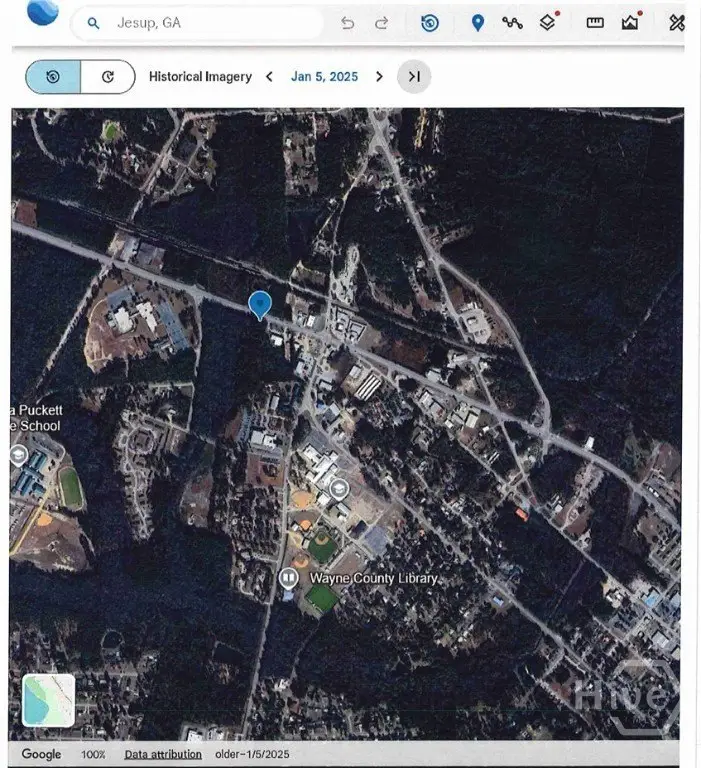Open the Jesup, GA search box
This screenshot has width=701, height=768.
pyautogui.click(x=200, y=22)
